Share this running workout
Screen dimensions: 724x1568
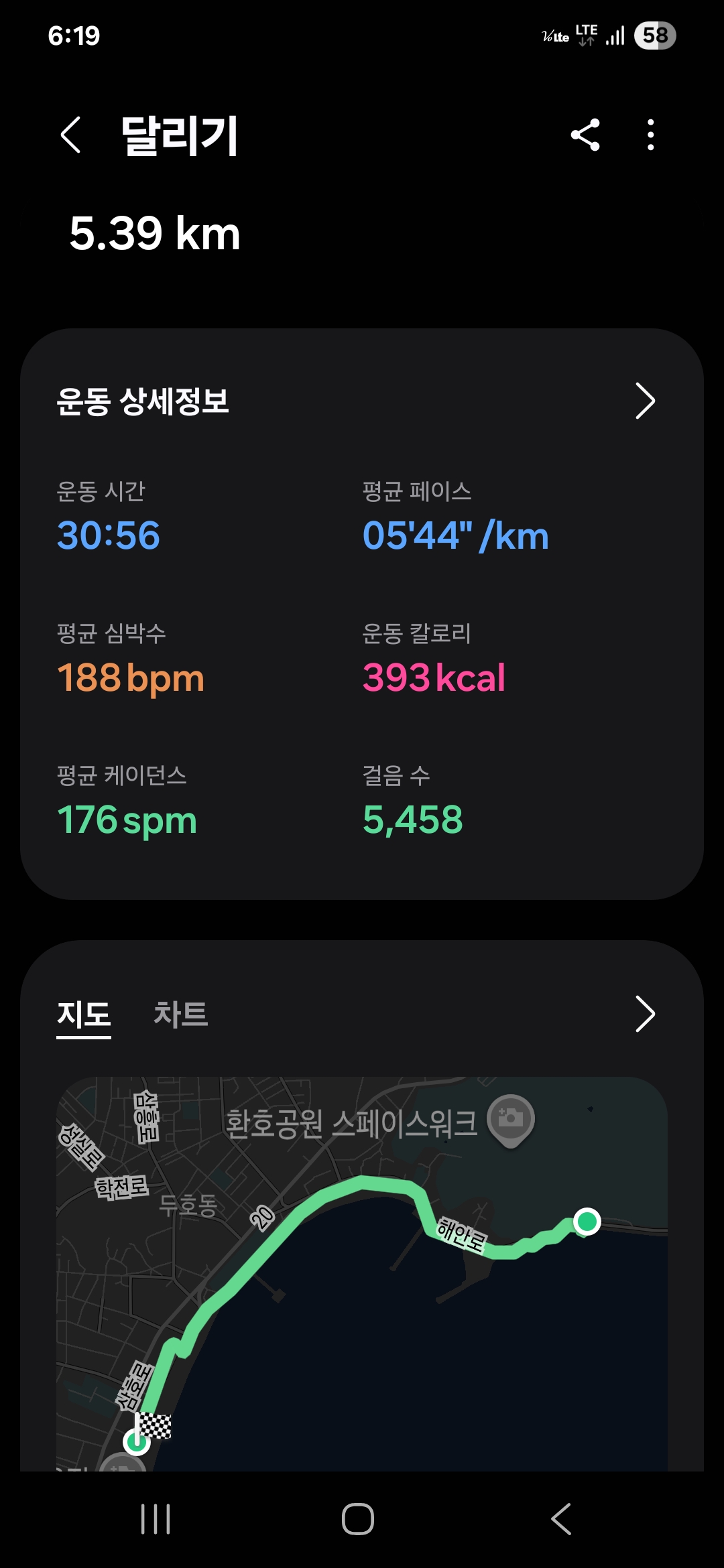tap(585, 135)
